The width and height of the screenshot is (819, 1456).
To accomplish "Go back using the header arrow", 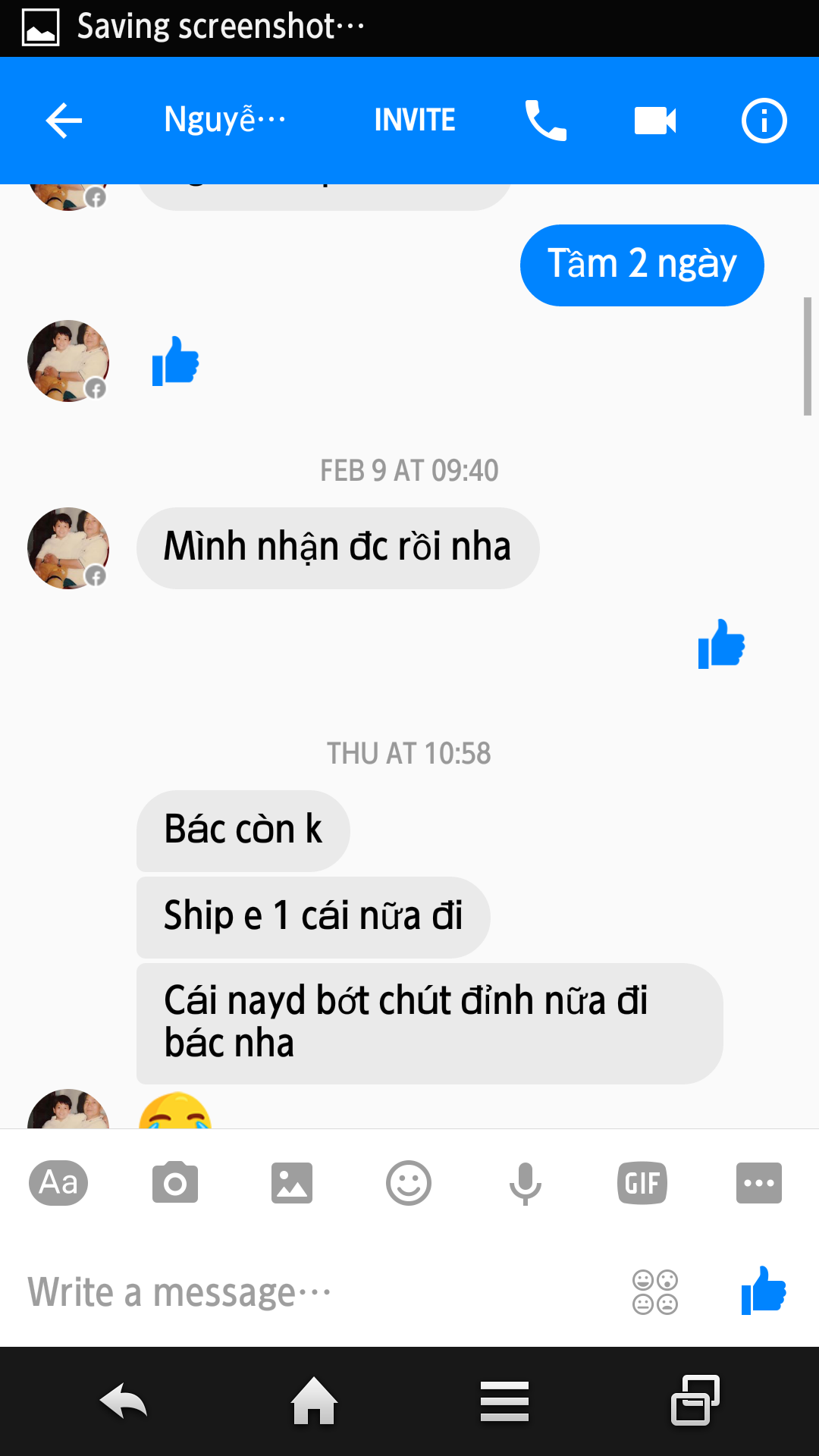I will 64,121.
